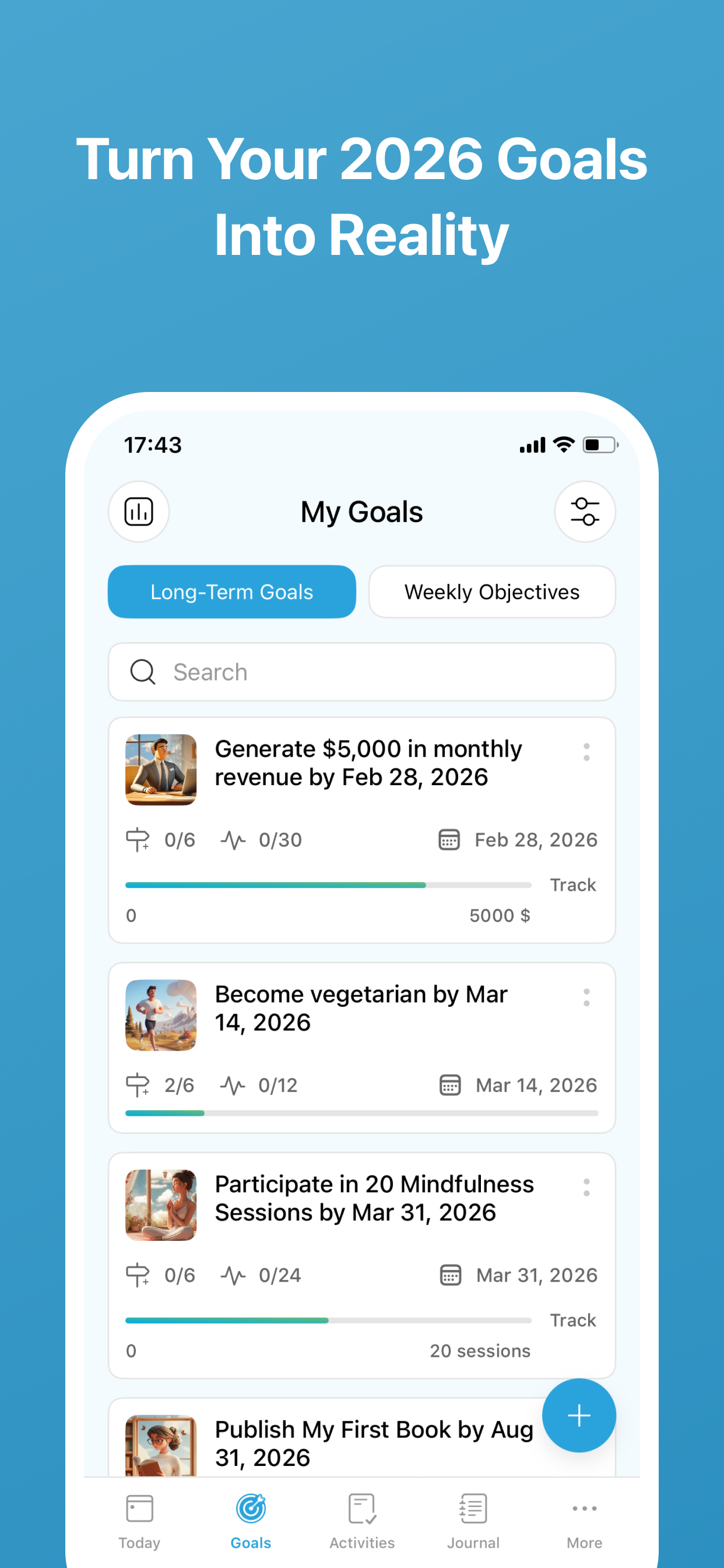Click the activity pulse icon on mindfulness goal

tap(234, 1275)
